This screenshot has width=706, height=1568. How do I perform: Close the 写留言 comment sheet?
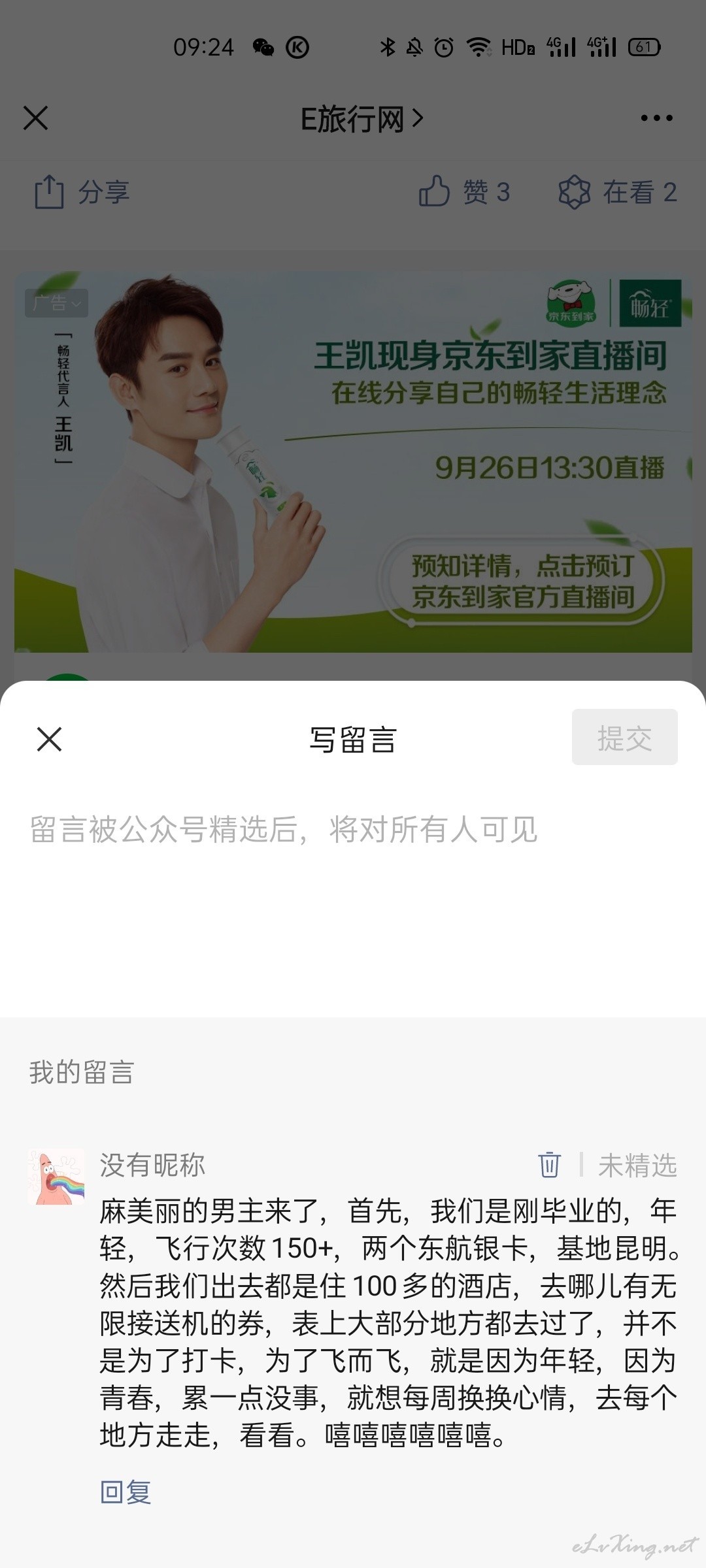click(49, 739)
